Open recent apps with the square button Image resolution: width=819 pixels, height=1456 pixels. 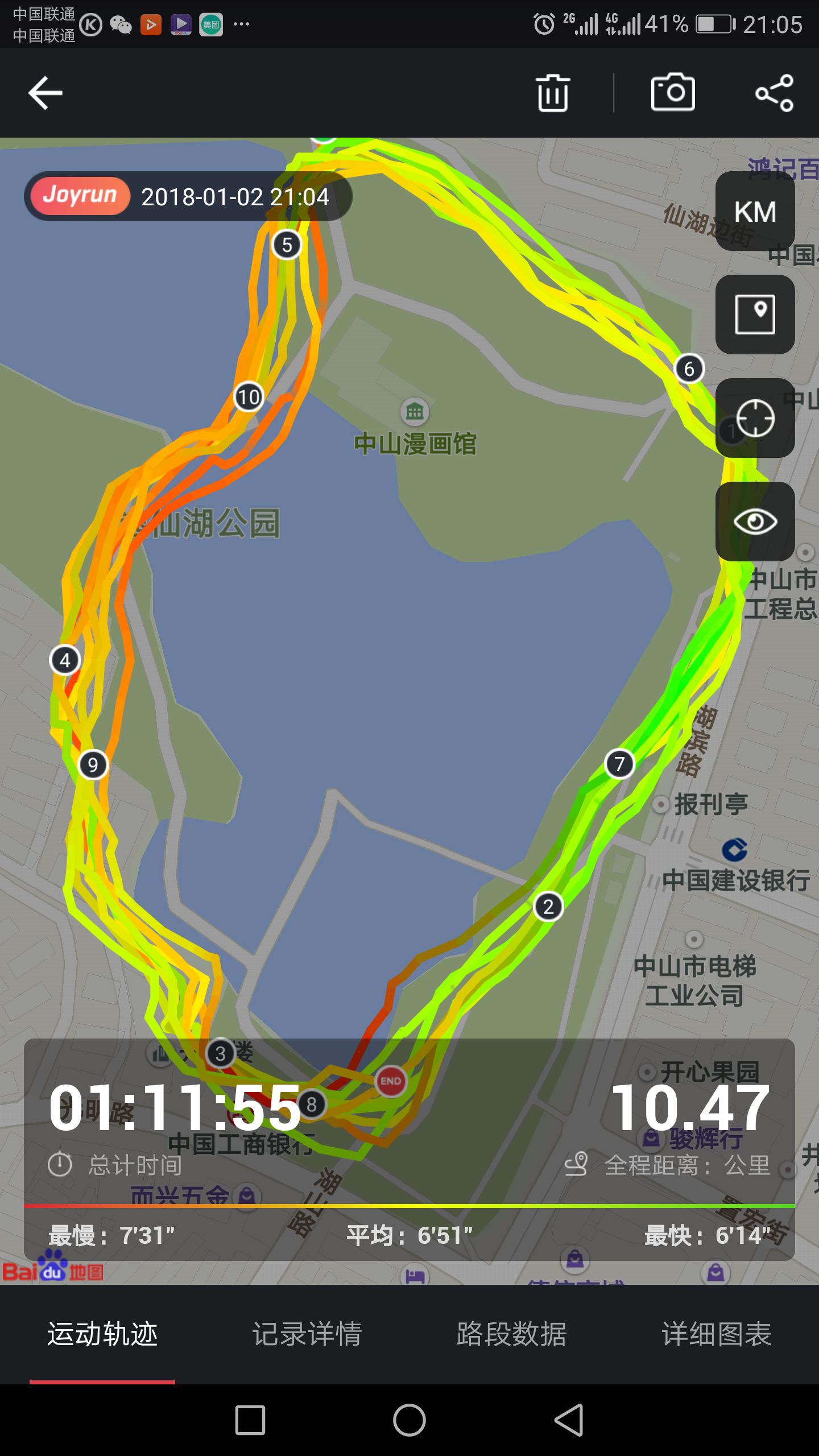tap(250, 1420)
